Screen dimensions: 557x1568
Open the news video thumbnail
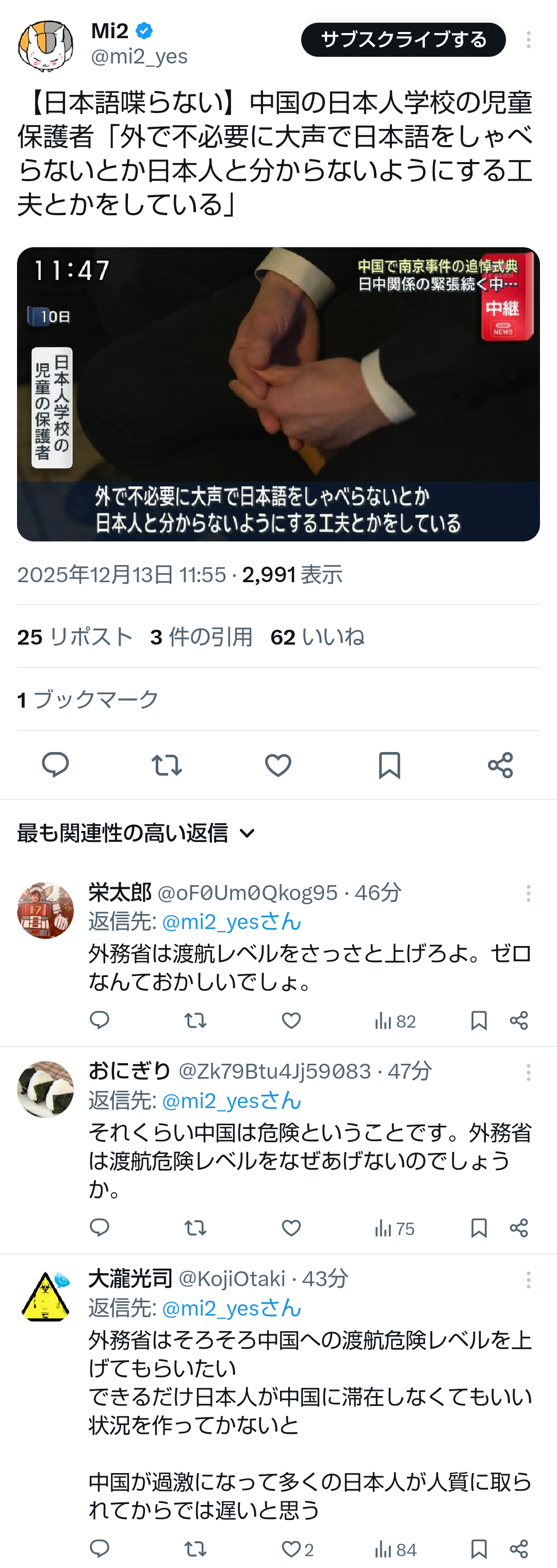[278, 394]
